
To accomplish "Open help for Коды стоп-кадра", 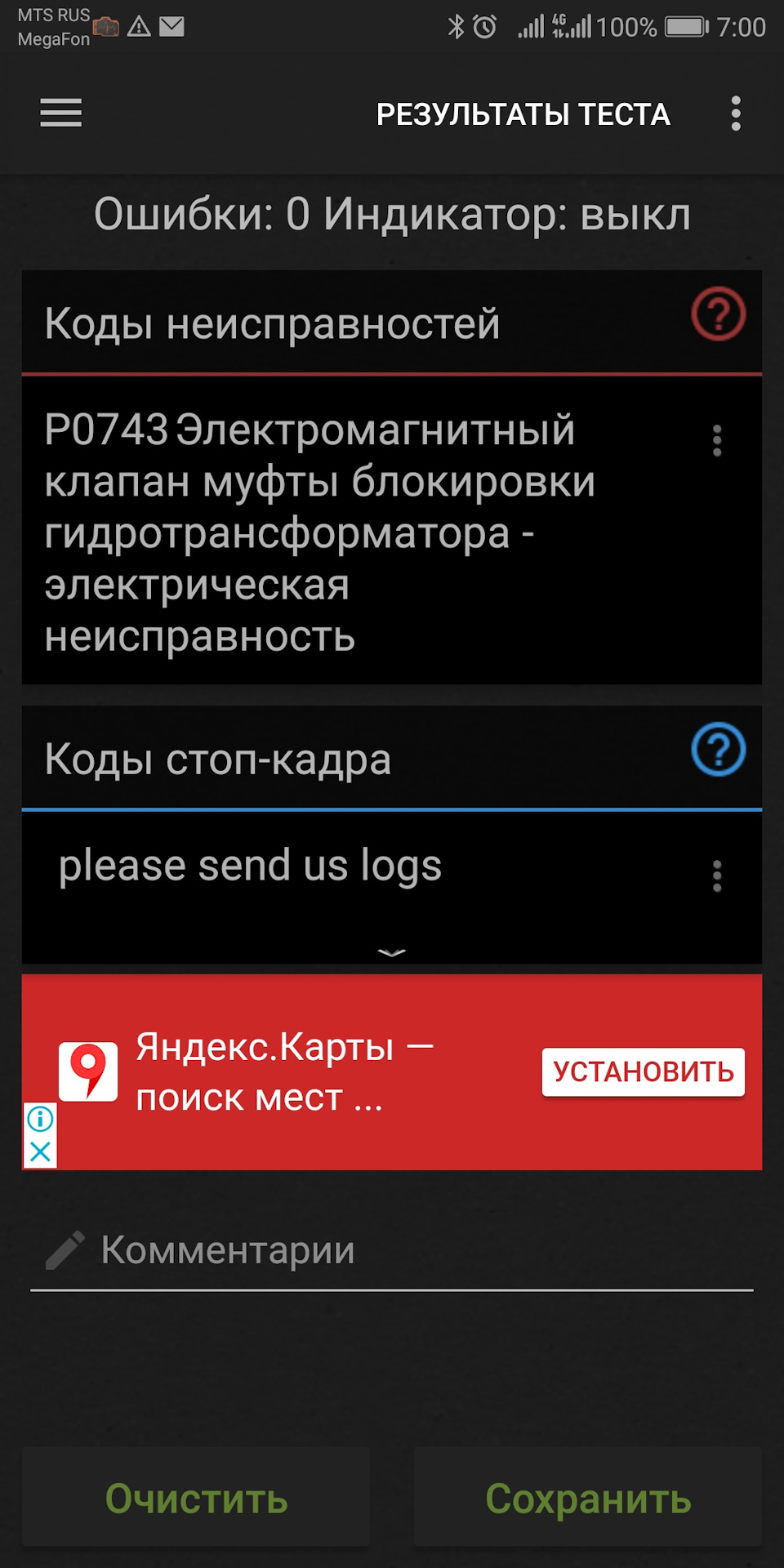I will tap(718, 750).
